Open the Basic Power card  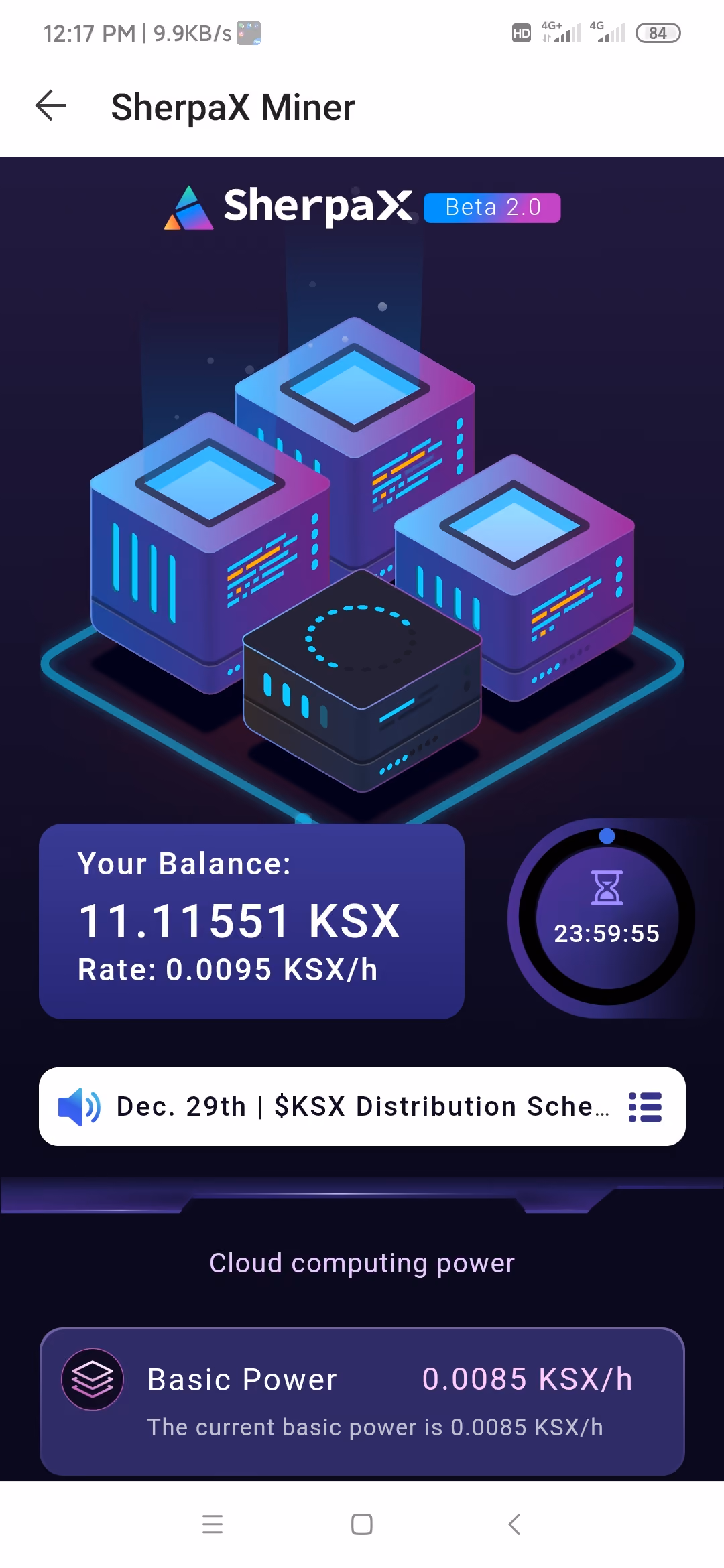[362, 1401]
